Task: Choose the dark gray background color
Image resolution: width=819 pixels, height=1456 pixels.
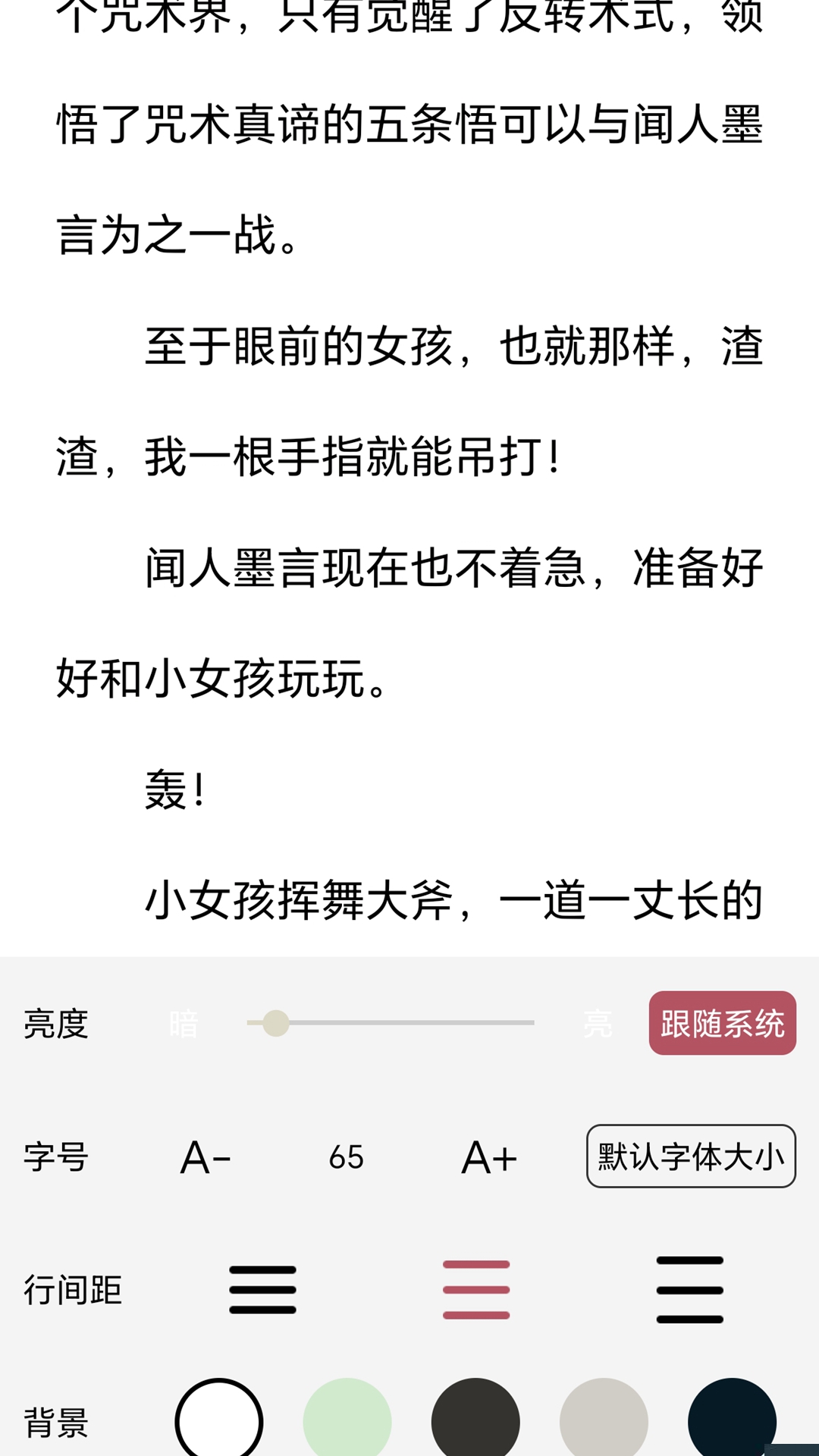Action: coord(475,1420)
